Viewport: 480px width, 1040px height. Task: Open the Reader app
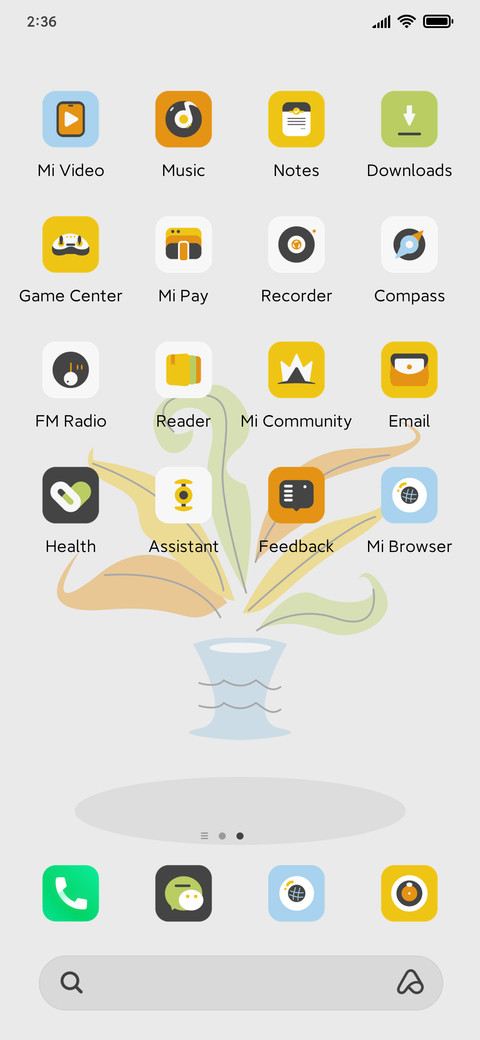[184, 370]
